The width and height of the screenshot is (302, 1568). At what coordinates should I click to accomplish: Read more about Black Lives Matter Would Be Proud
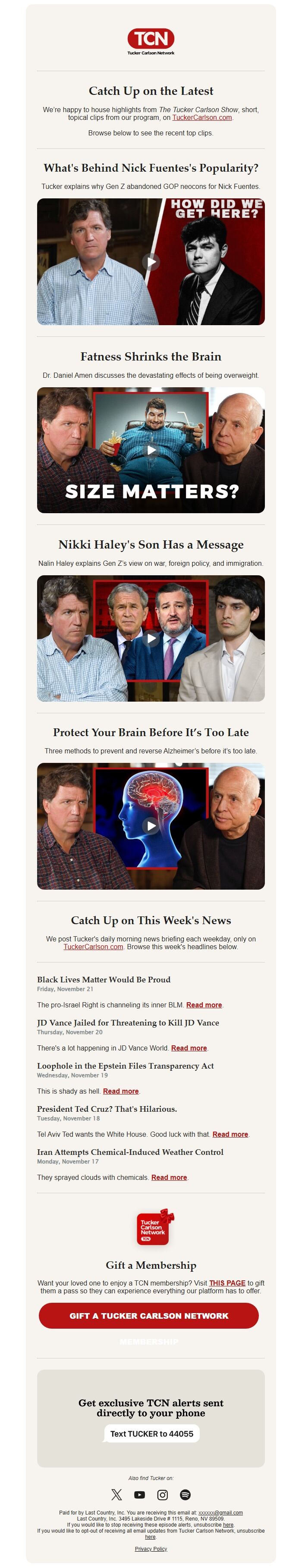[x=204, y=1005]
